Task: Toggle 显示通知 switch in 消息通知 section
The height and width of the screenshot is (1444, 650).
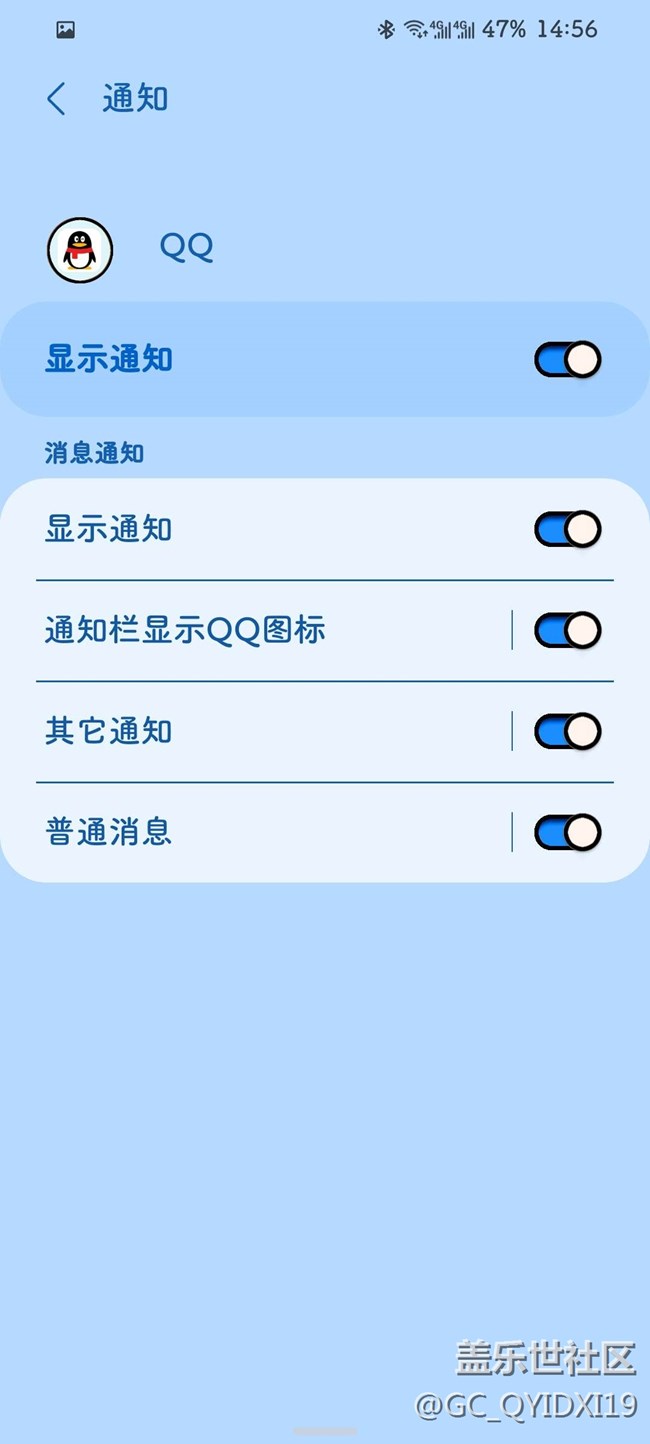Action: 567,529
